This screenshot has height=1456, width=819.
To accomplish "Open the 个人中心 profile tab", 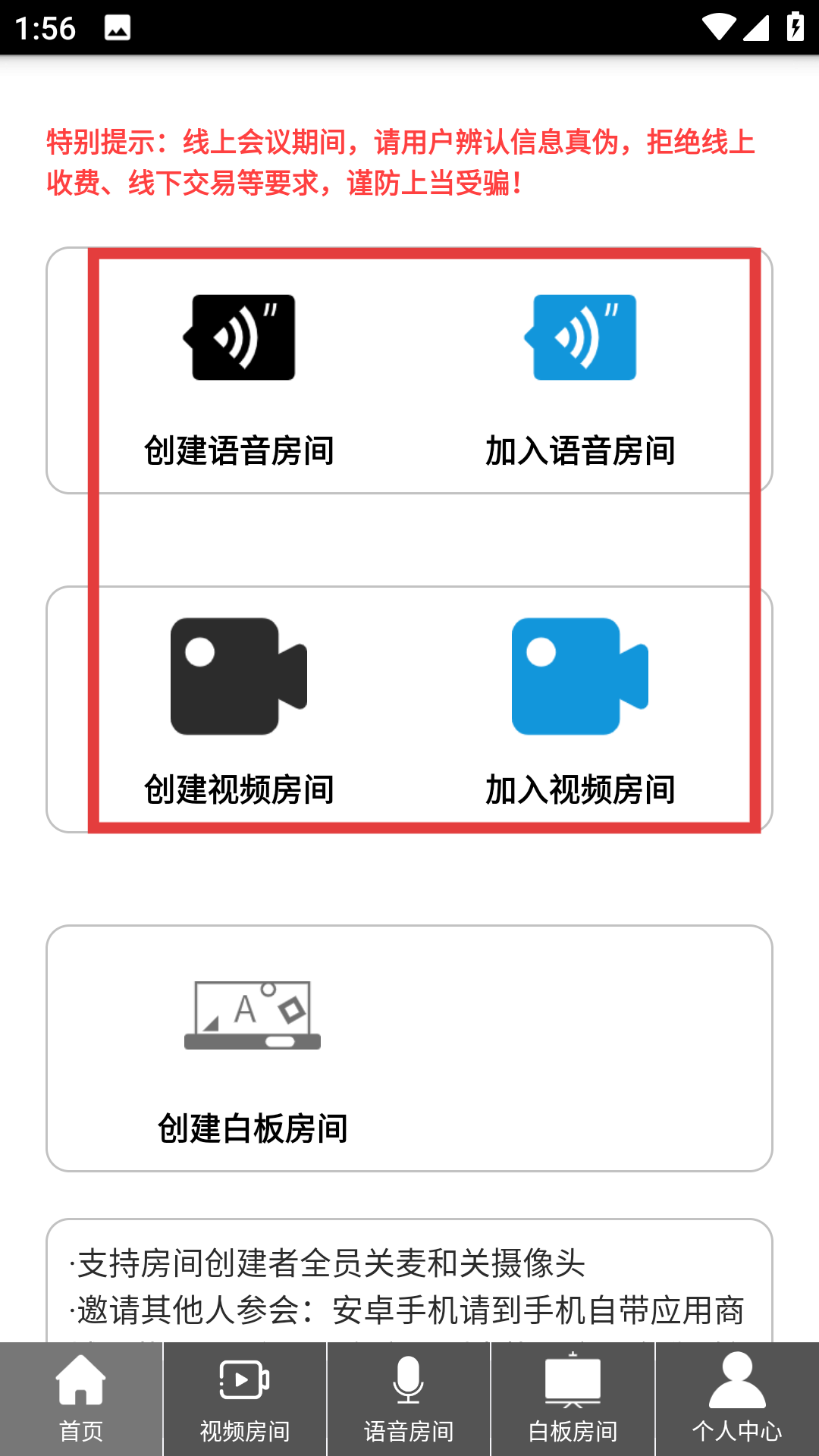I will point(736,1399).
